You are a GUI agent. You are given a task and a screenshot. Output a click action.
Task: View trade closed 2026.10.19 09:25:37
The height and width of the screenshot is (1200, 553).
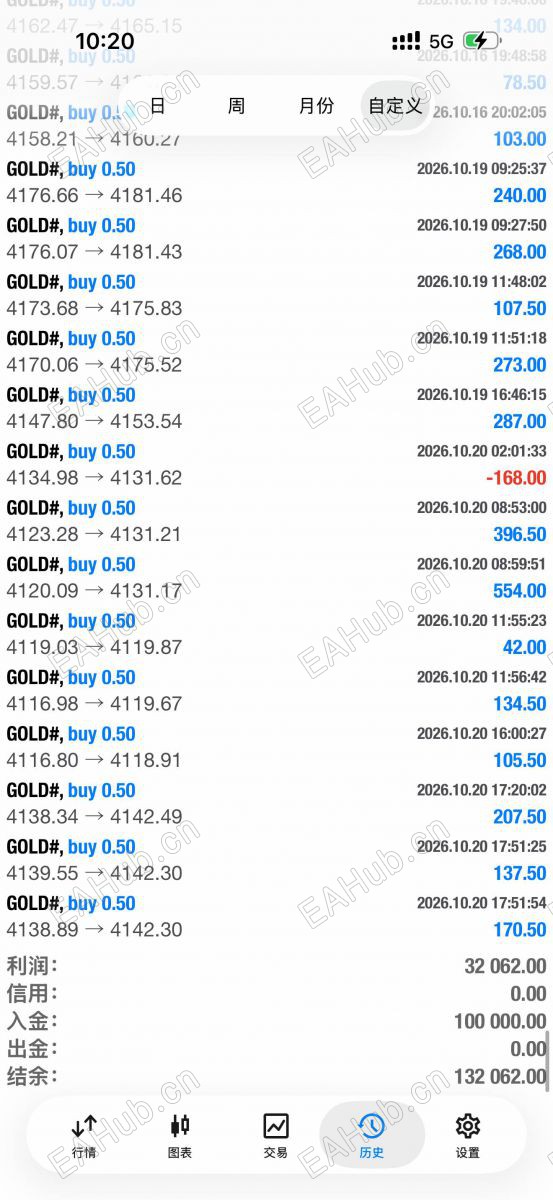[x=276, y=183]
